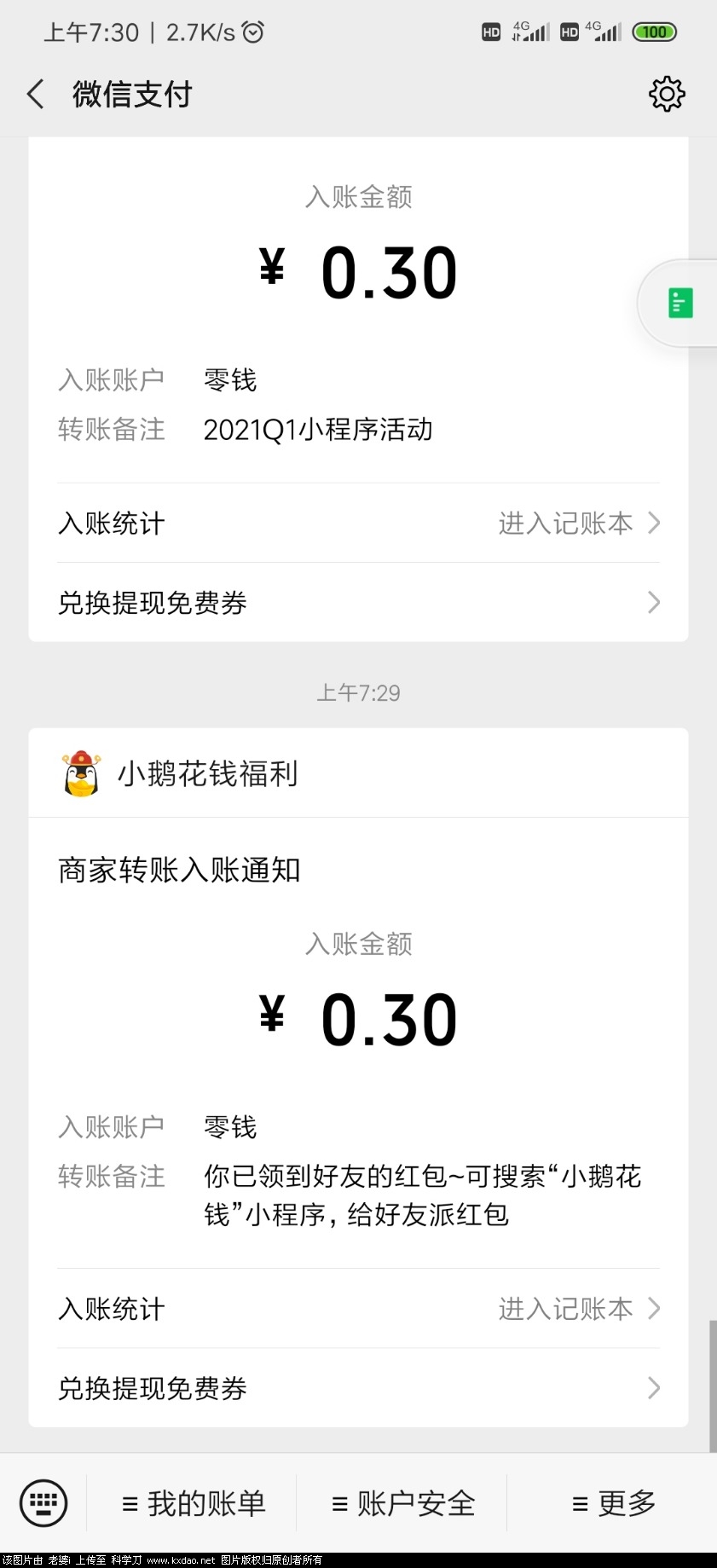Open 进入记账本 in the first message
The height and width of the screenshot is (1568, 717).
(566, 523)
